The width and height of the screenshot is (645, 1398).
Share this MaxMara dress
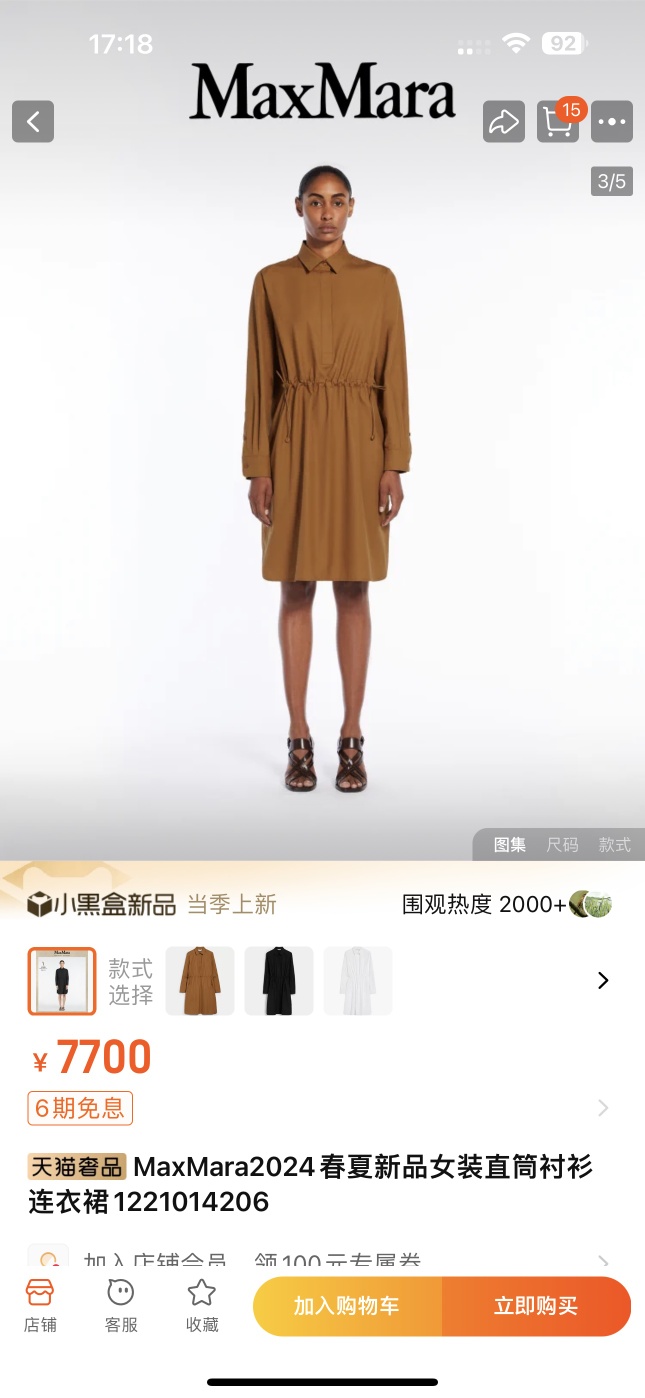[x=504, y=122]
